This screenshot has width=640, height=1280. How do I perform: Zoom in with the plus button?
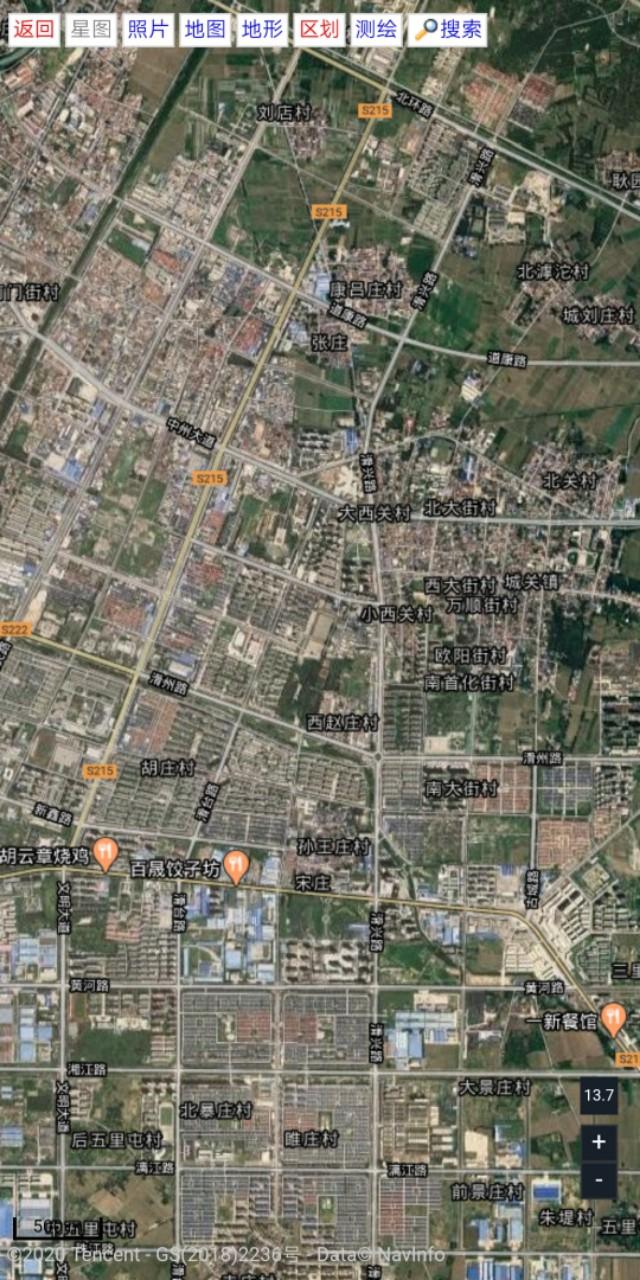pos(598,1142)
